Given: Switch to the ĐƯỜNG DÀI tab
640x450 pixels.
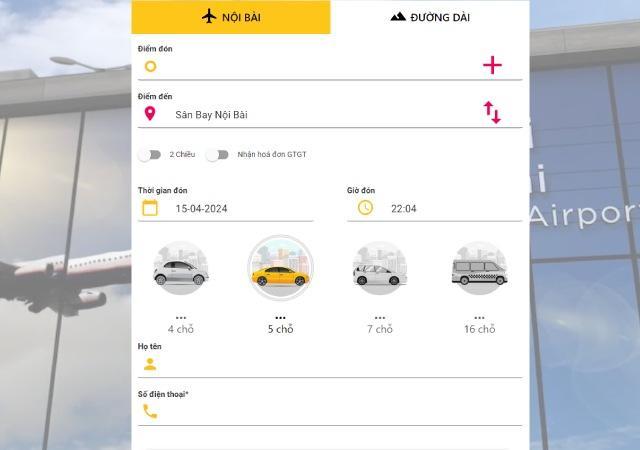Looking at the screenshot, I should pos(430,17).
